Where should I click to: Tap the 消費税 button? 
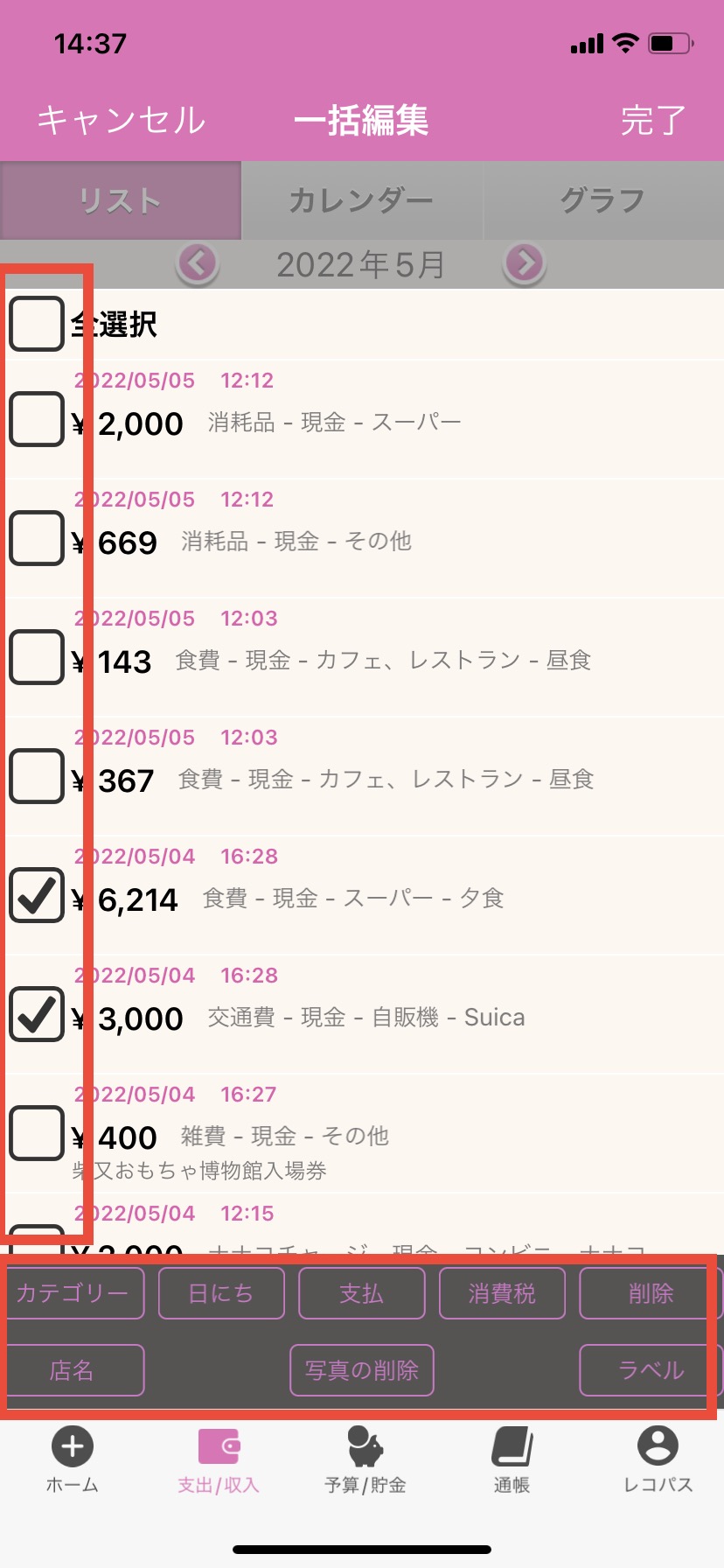(502, 1293)
